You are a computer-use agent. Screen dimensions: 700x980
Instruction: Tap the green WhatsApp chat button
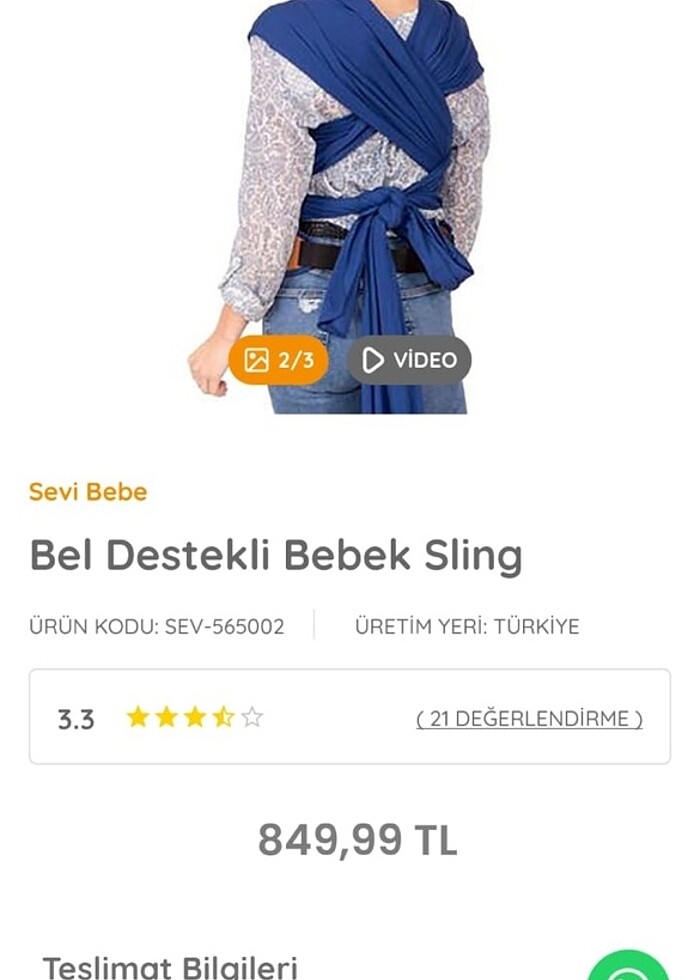(x=630, y=968)
